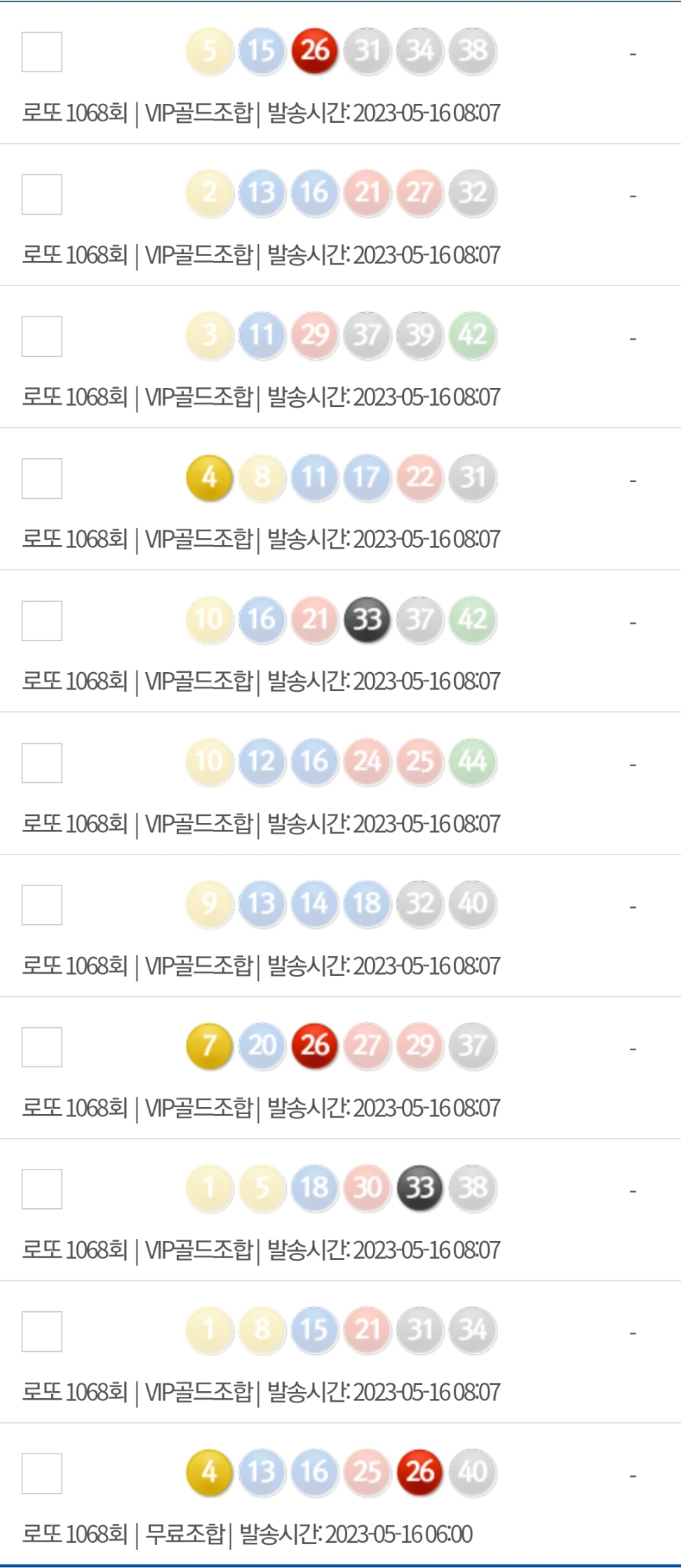The width and height of the screenshot is (681, 1568).
Task: Mark the box for 1 8 15 21 31 34
Action: tap(42, 1331)
